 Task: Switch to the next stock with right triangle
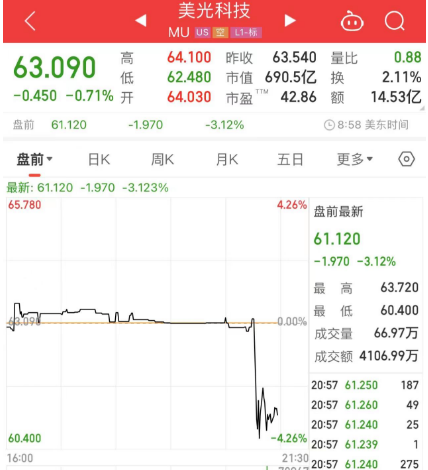(x=290, y=20)
